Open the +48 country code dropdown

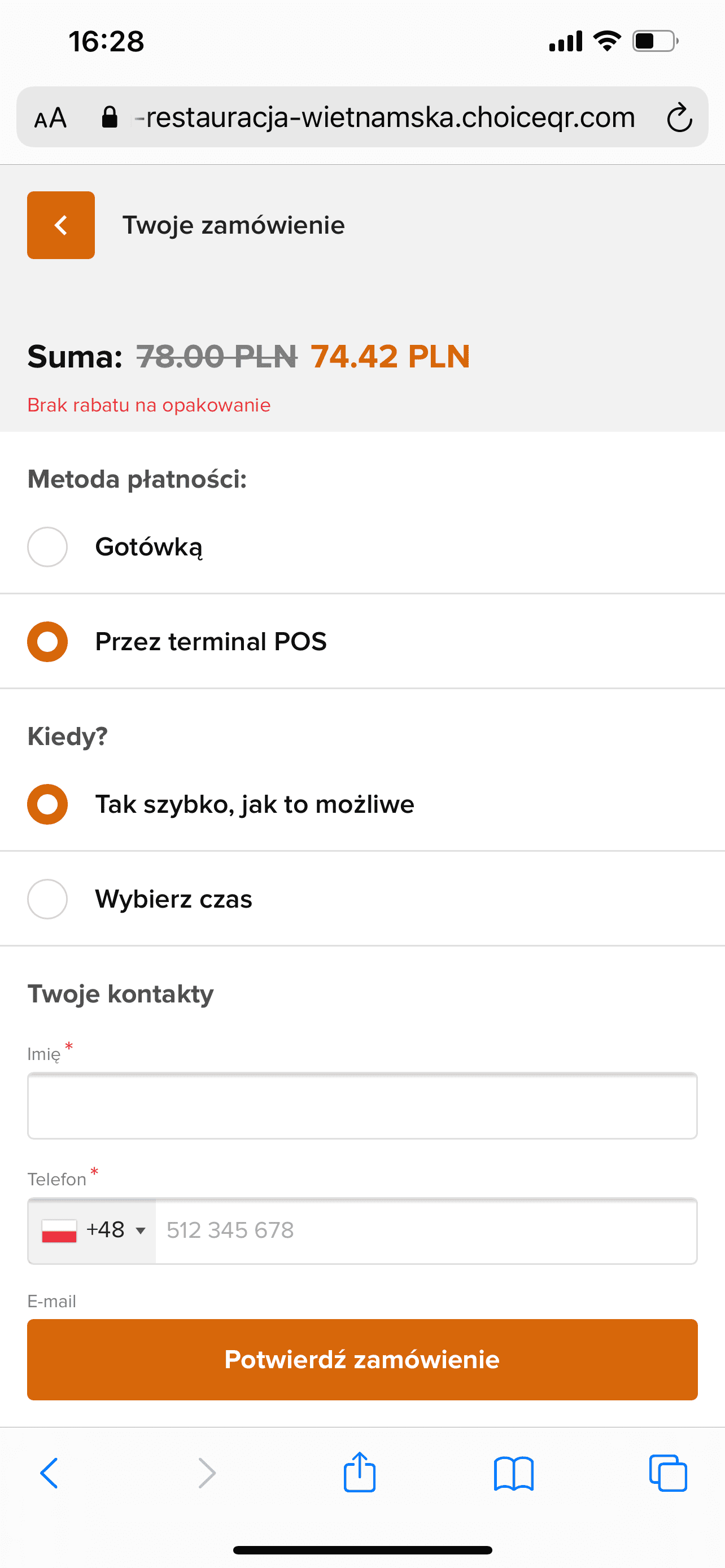pyautogui.click(x=93, y=1230)
